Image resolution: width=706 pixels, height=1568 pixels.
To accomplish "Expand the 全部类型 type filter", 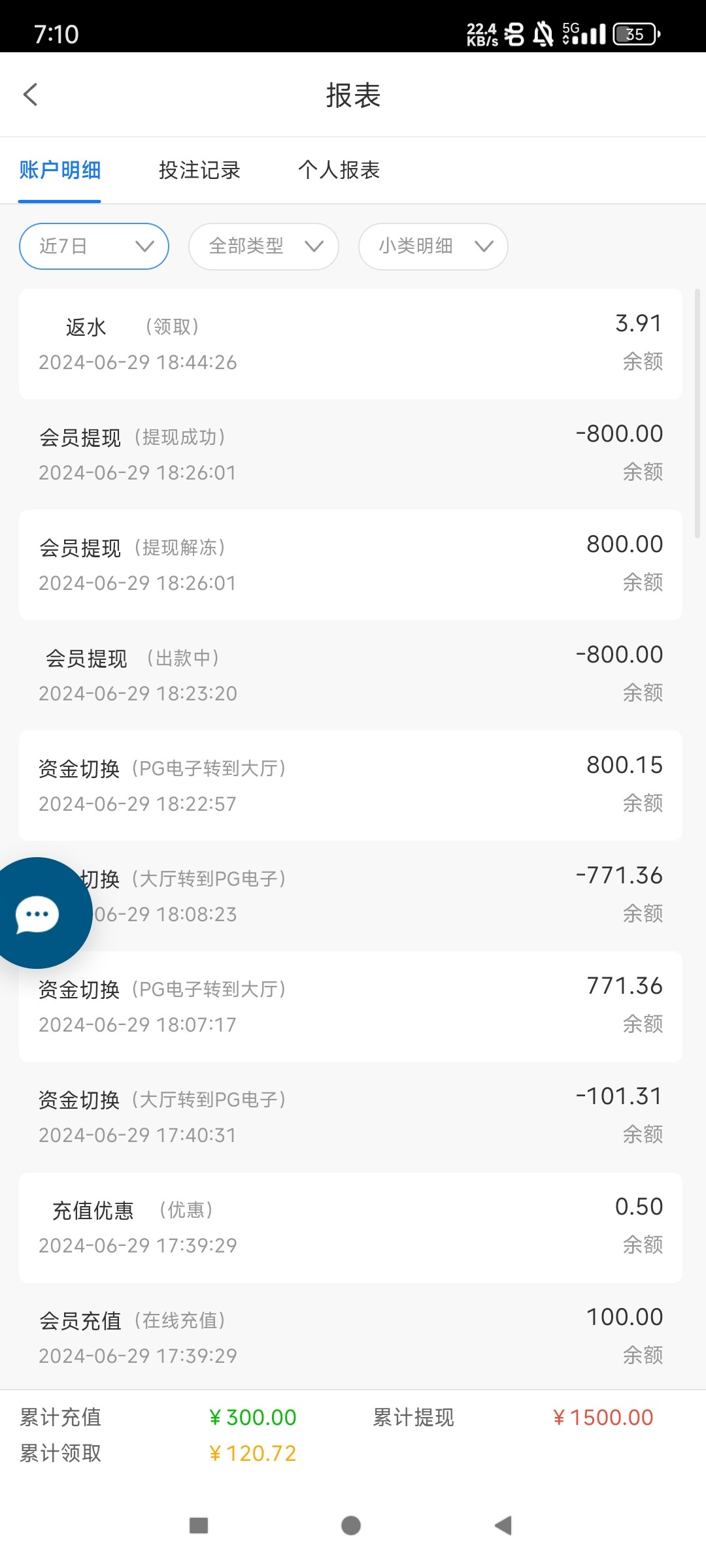I will (263, 246).
